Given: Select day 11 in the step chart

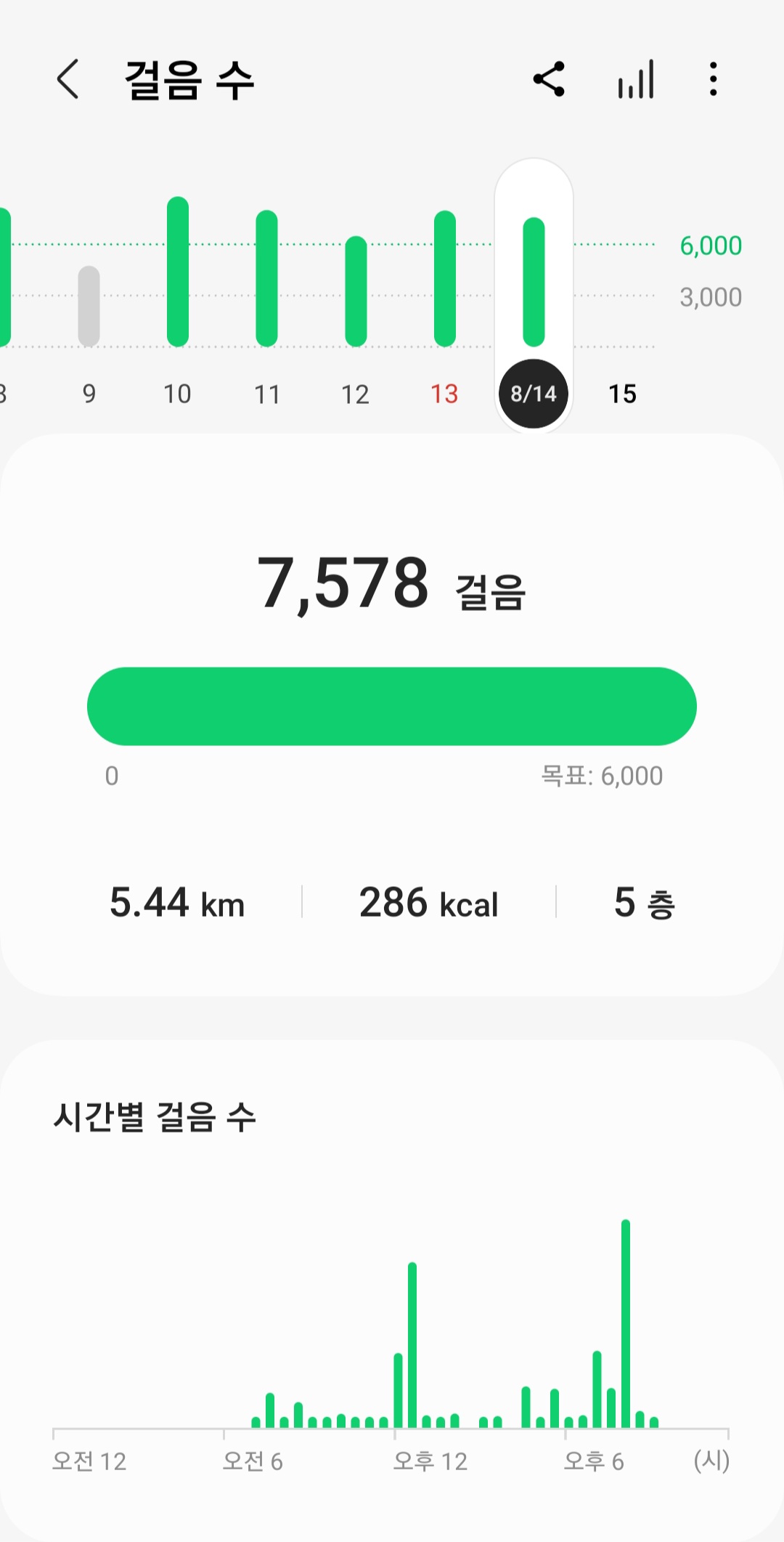Looking at the screenshot, I should coord(266,393).
